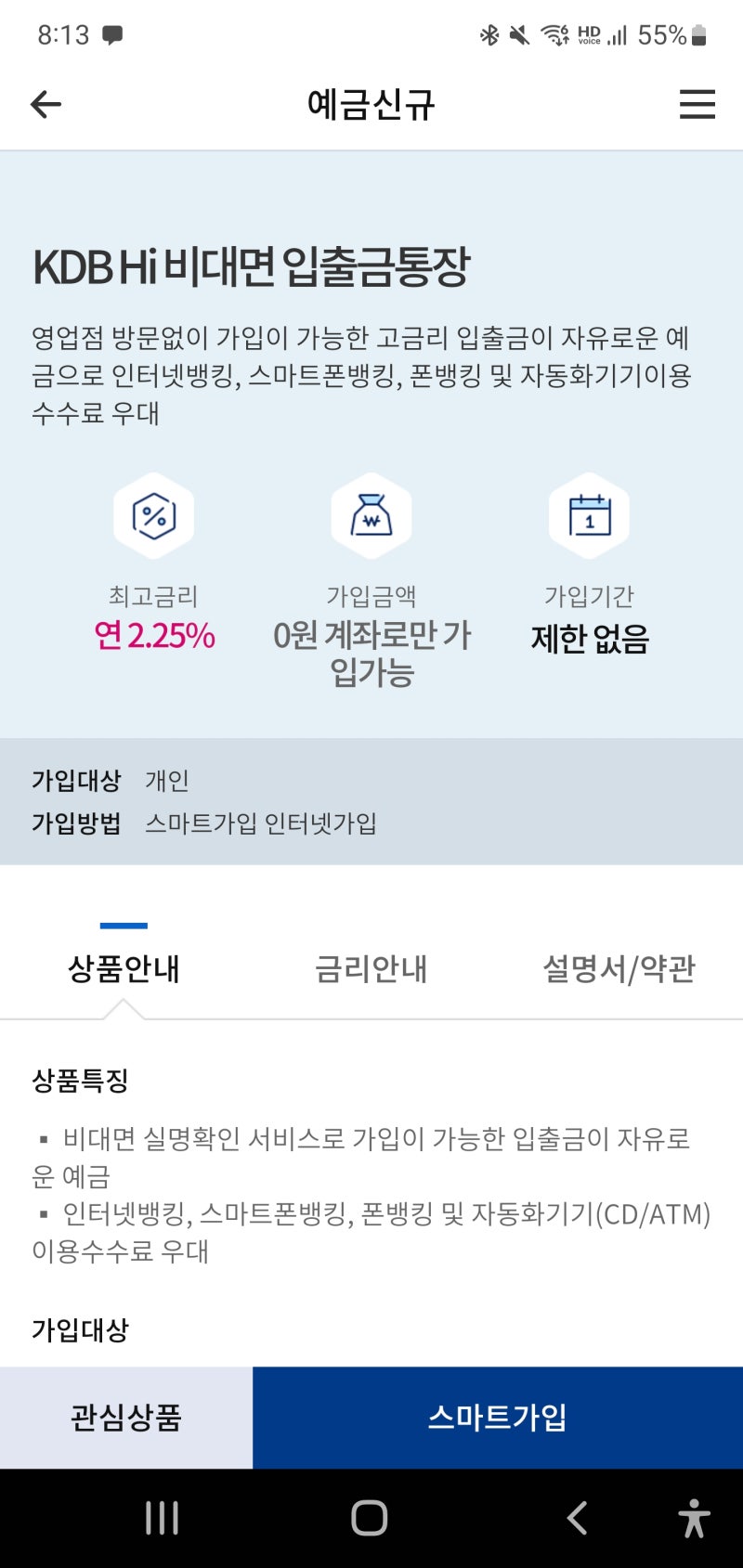Tap the calendar icon above 가입기간
The height and width of the screenshot is (1568, 743).
click(x=589, y=516)
